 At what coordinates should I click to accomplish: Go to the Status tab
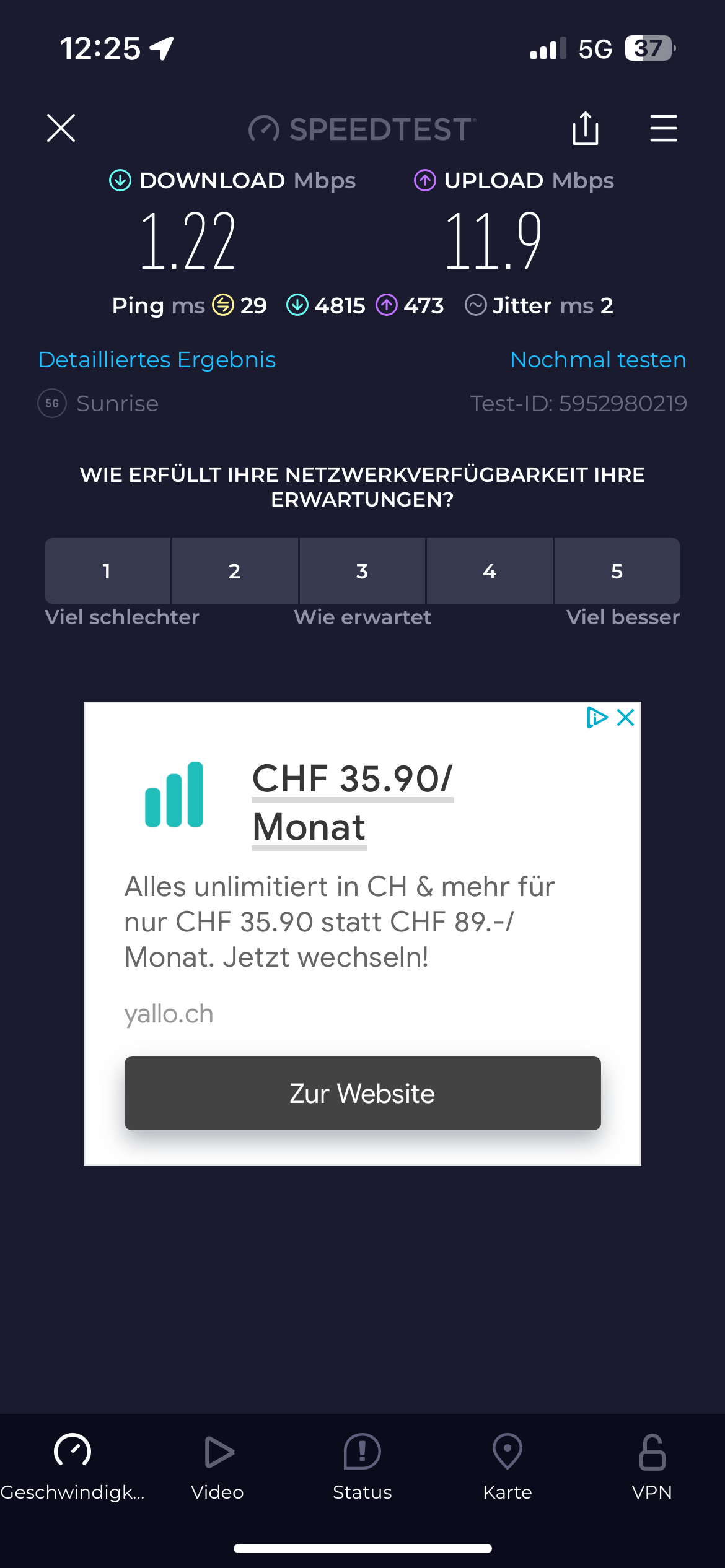(362, 1466)
